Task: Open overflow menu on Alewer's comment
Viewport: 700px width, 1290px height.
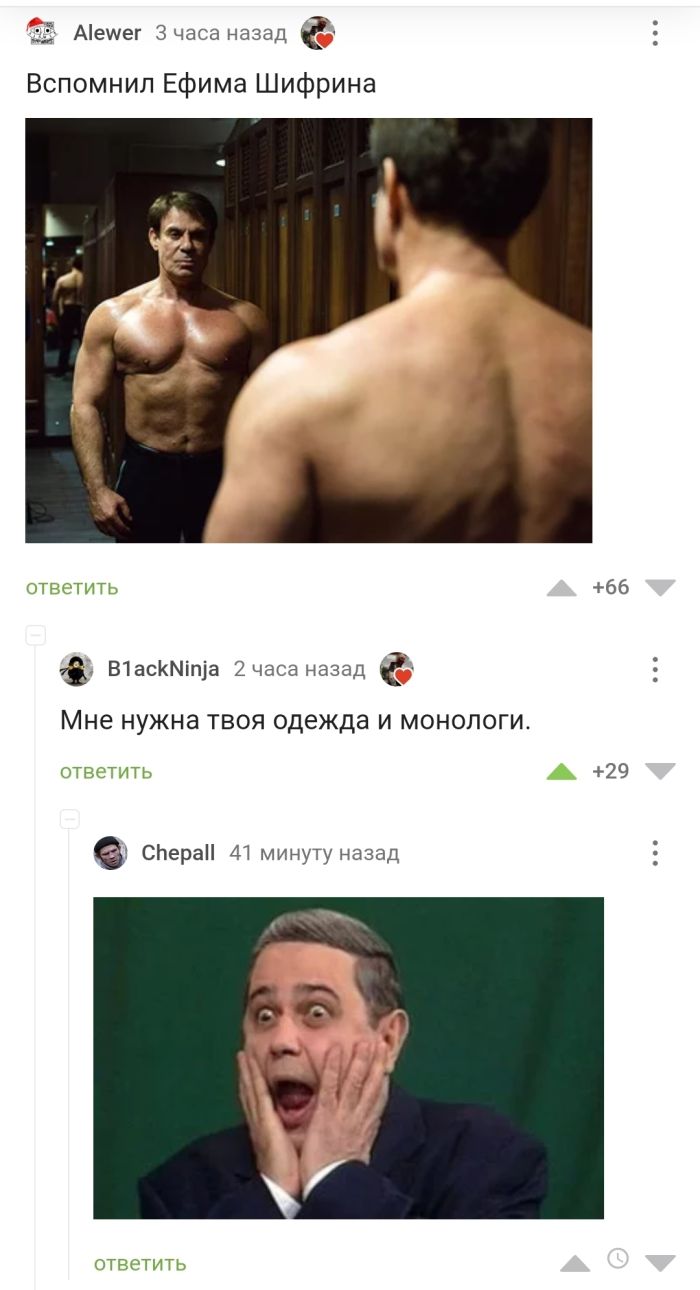Action: [655, 33]
